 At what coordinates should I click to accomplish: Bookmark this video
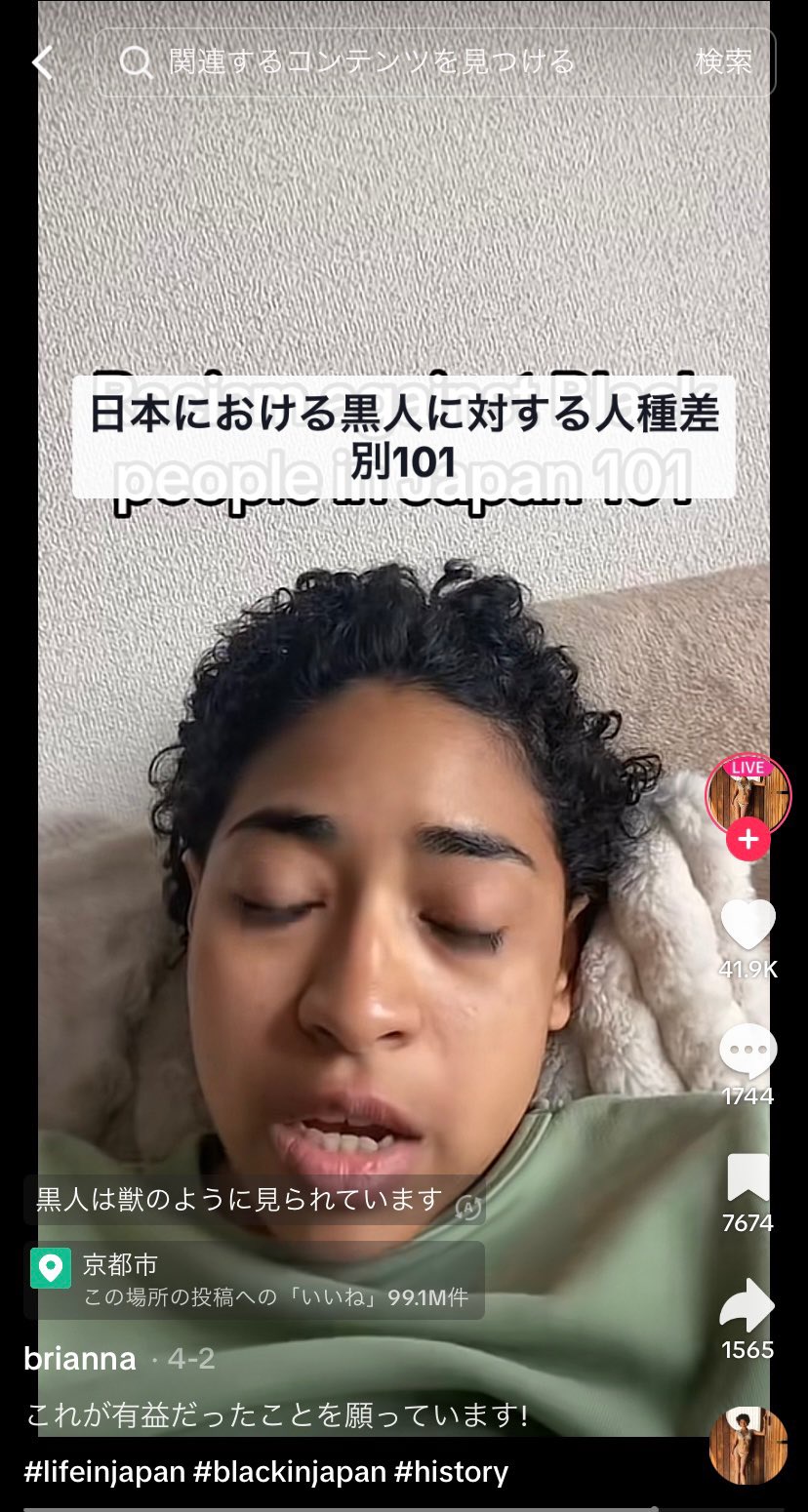[747, 1177]
